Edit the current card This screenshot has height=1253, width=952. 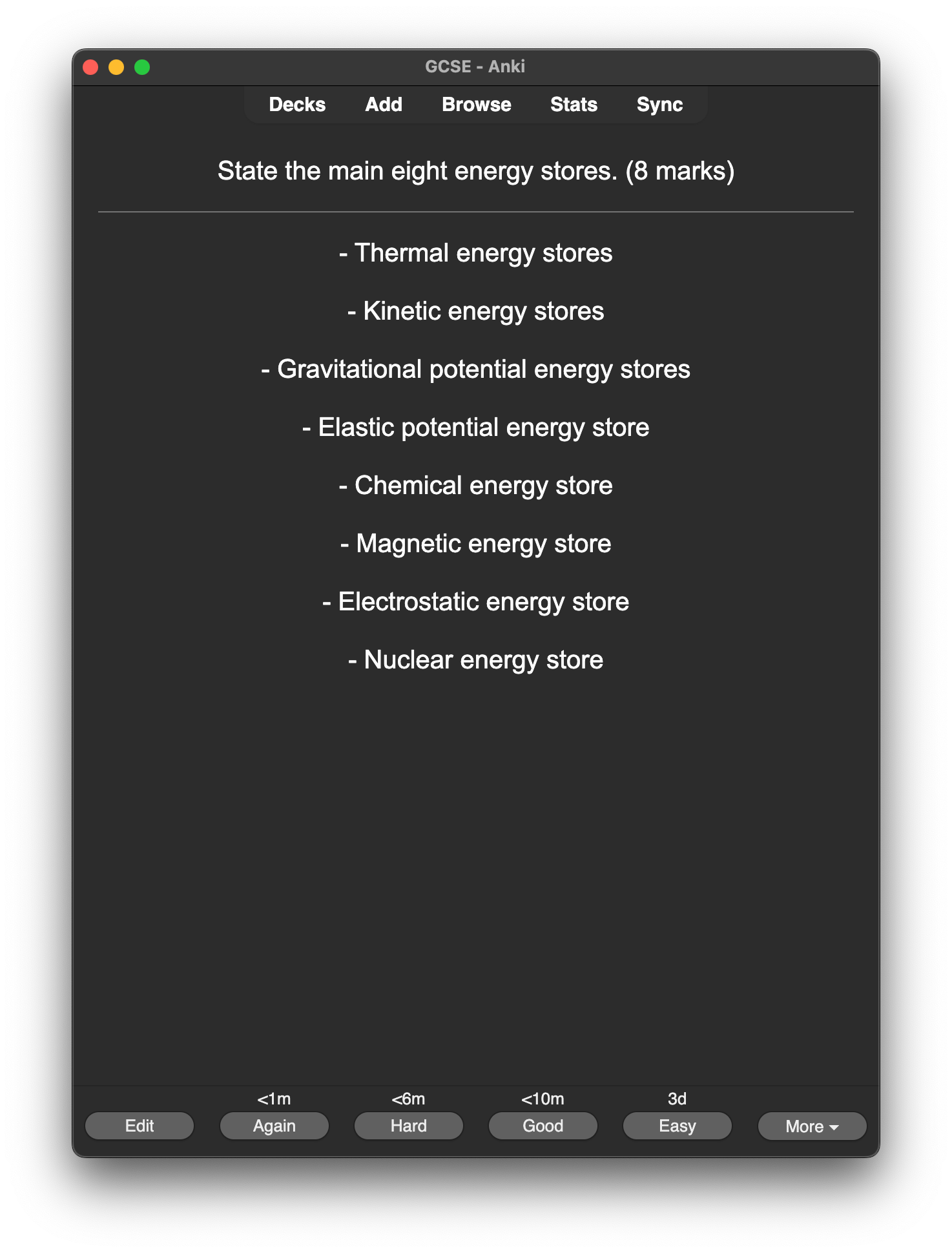[140, 1126]
